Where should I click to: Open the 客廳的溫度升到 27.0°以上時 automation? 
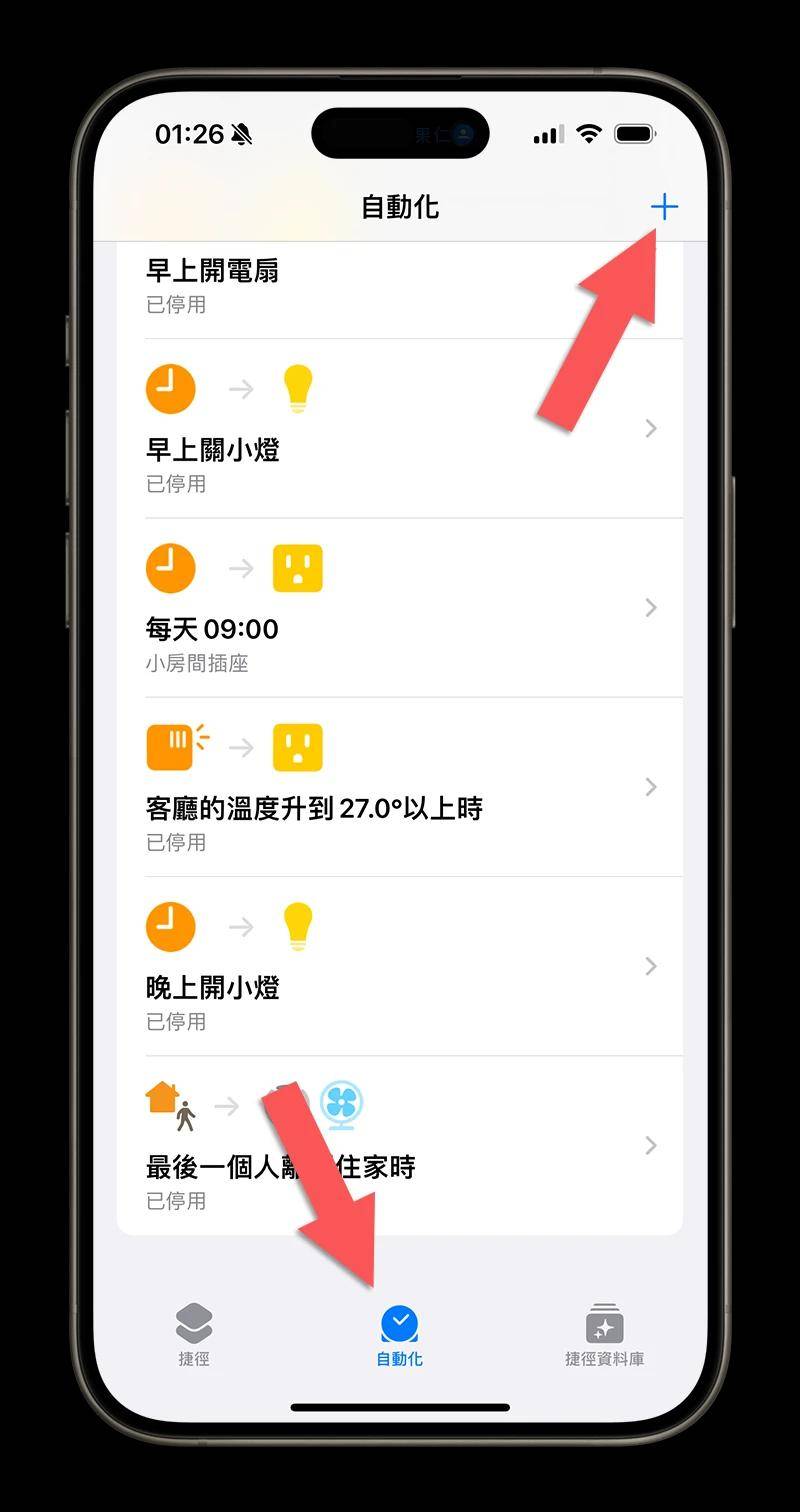[x=398, y=788]
